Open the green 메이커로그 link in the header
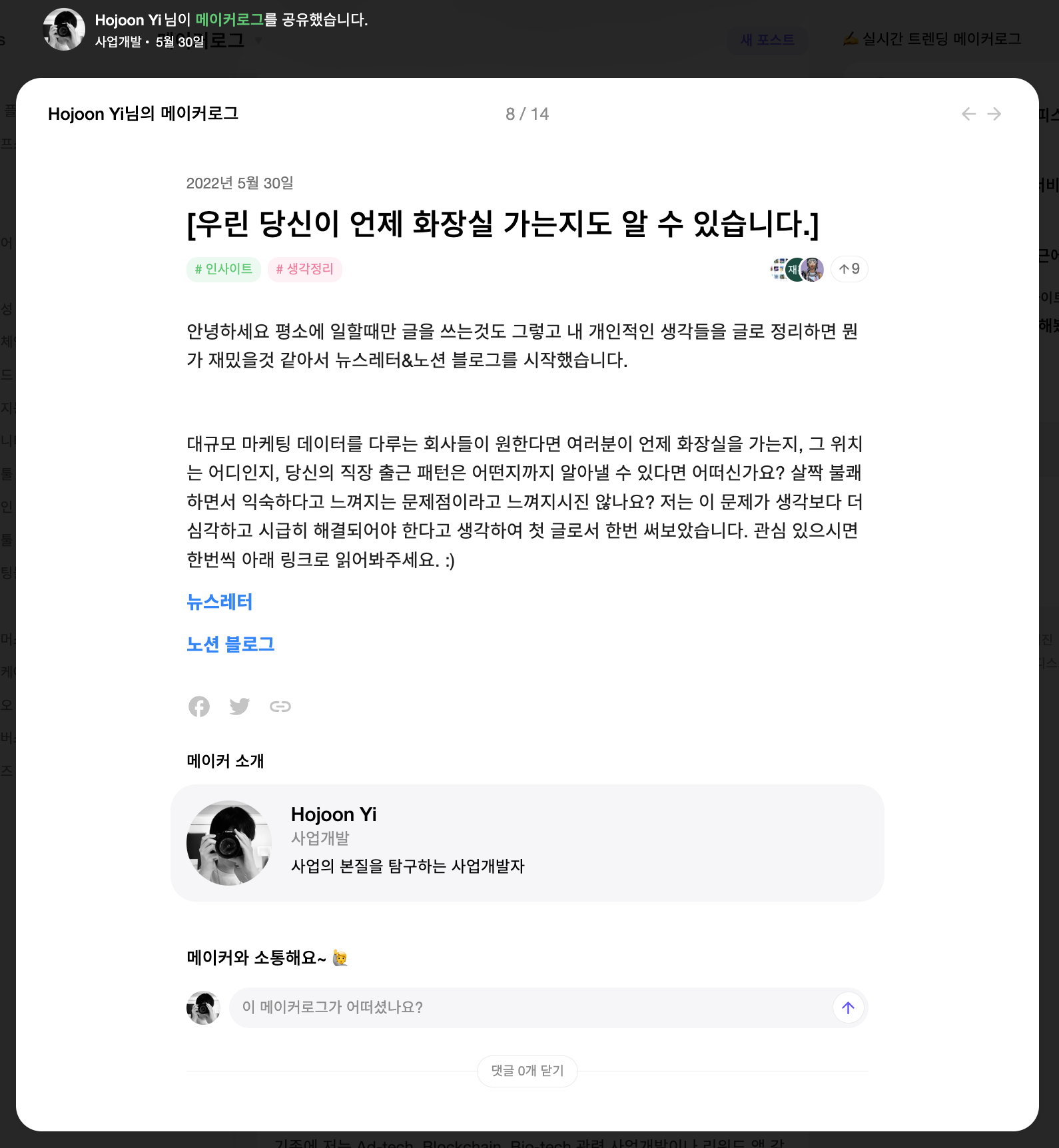Viewport: 1059px width, 1148px height. 230,19
